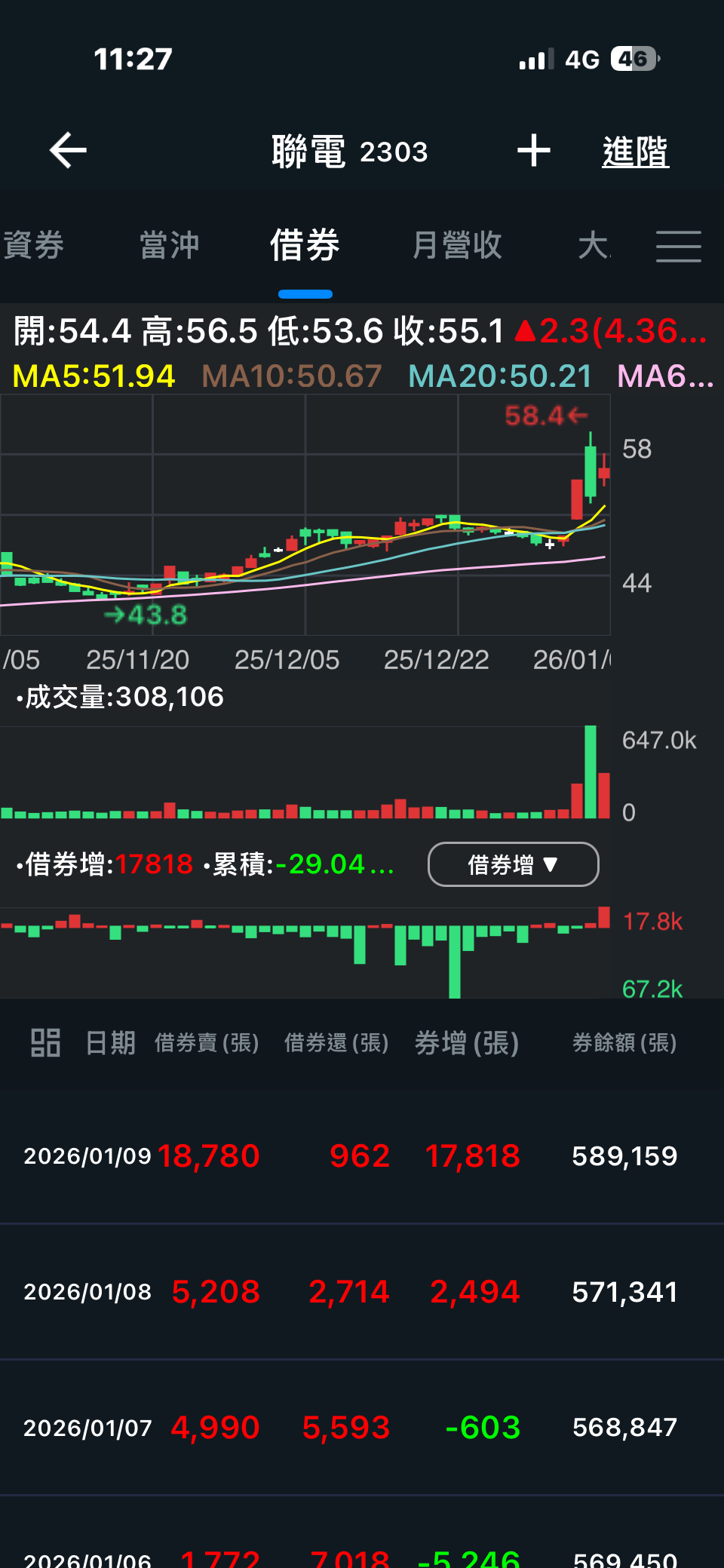Expand the 借券增 dropdown selector
This screenshot has height=1568, width=724.
[513, 864]
